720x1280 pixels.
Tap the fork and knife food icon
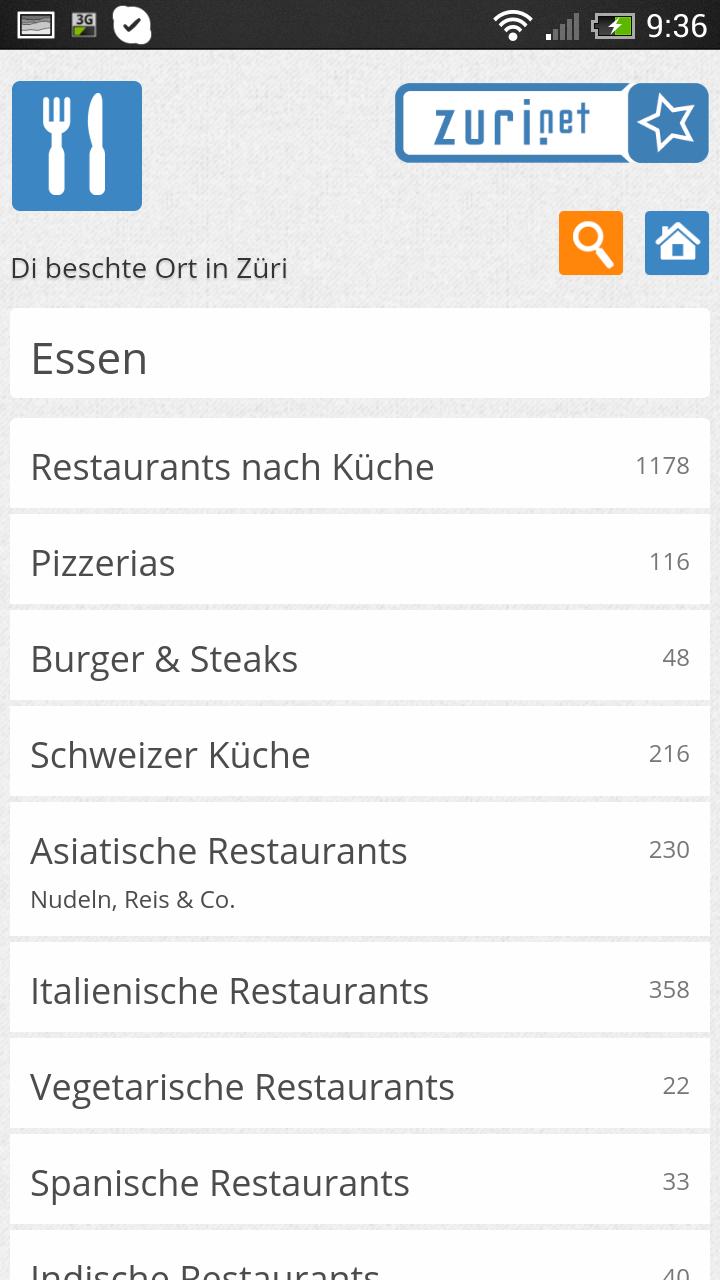76,145
